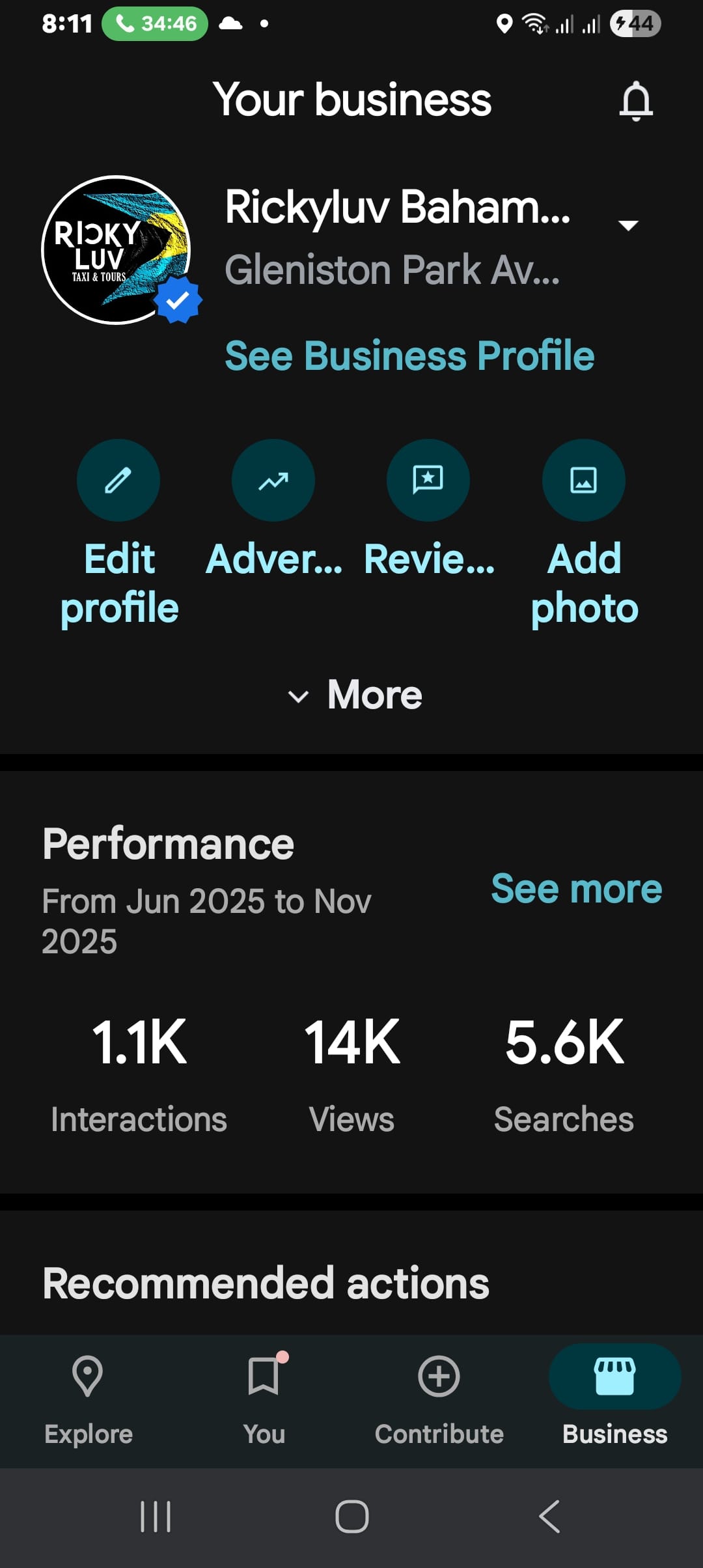Tap the Rickyluv business profile photo
This screenshot has height=1568, width=703.
[x=116, y=251]
